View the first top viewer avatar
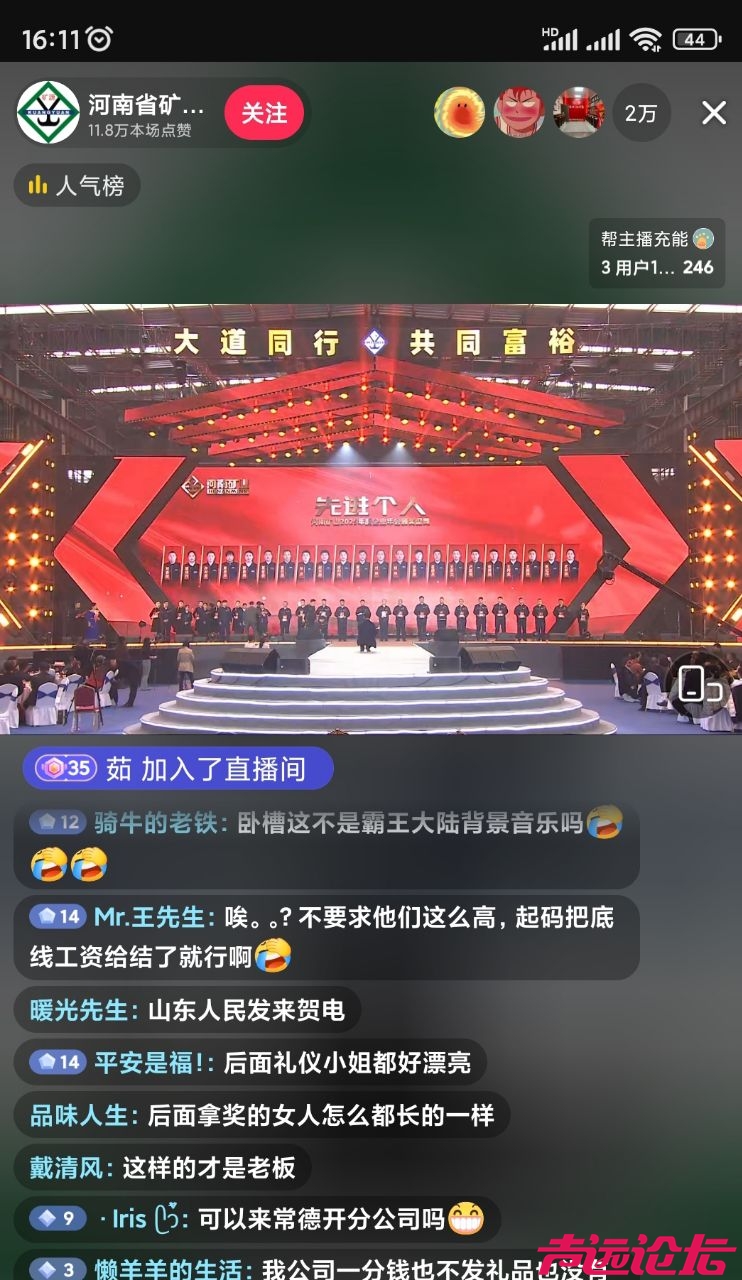Screen dimensions: 742x1280 click(x=459, y=113)
